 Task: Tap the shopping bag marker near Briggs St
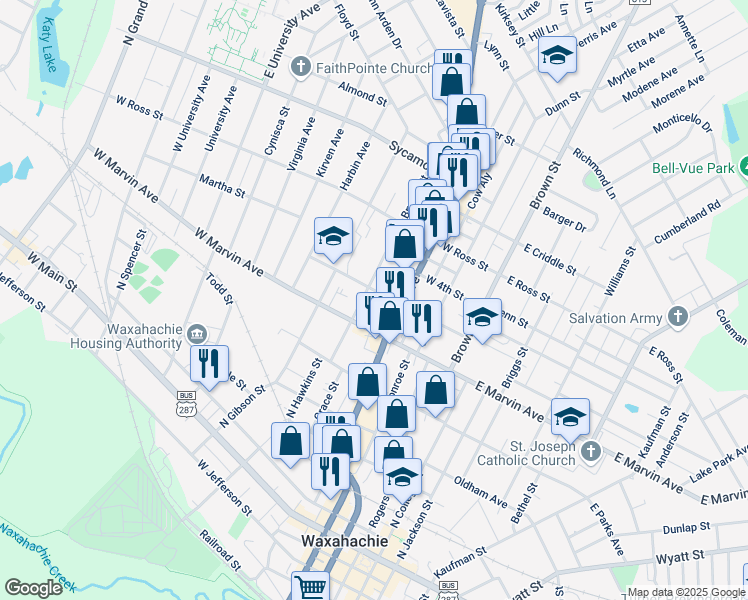(435, 390)
